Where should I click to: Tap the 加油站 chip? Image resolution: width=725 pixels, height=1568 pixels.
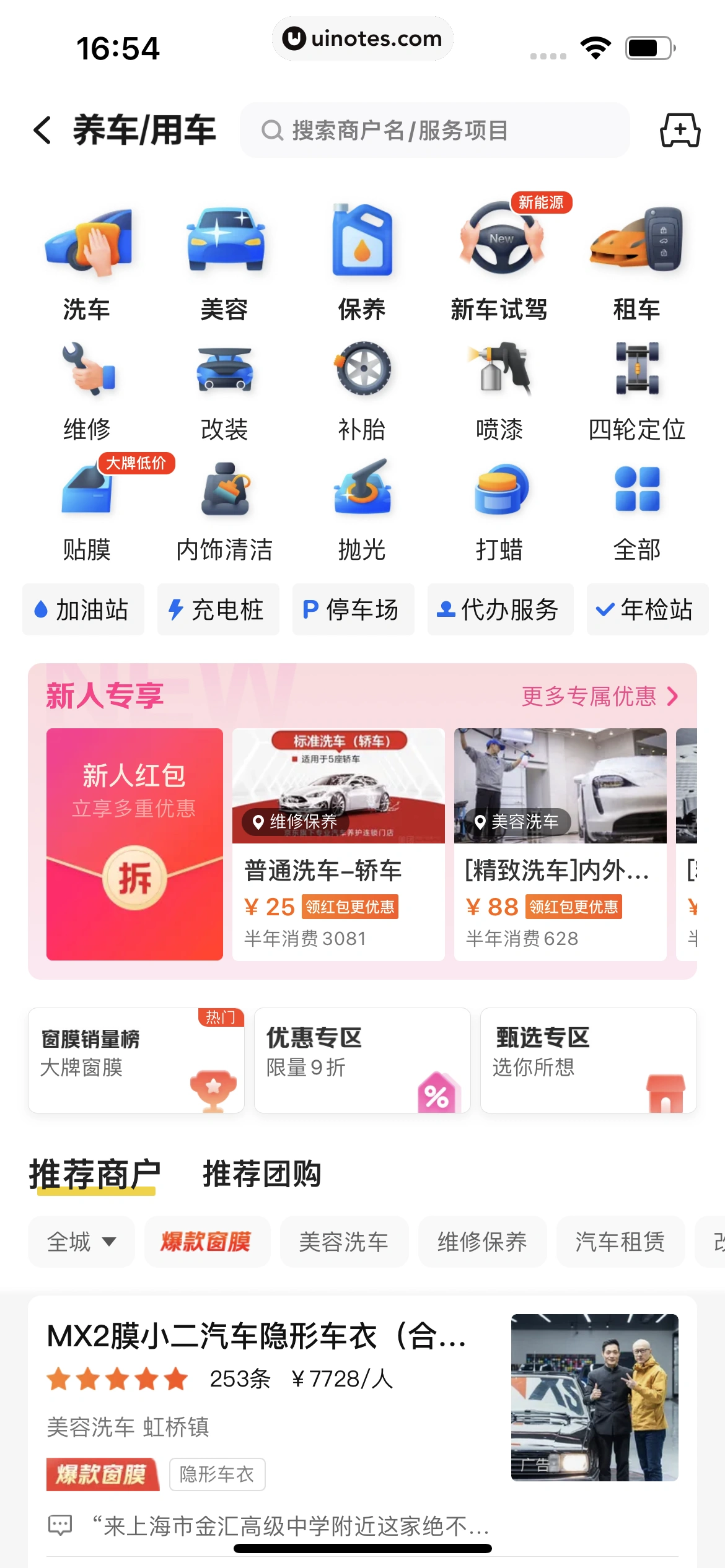coord(83,609)
